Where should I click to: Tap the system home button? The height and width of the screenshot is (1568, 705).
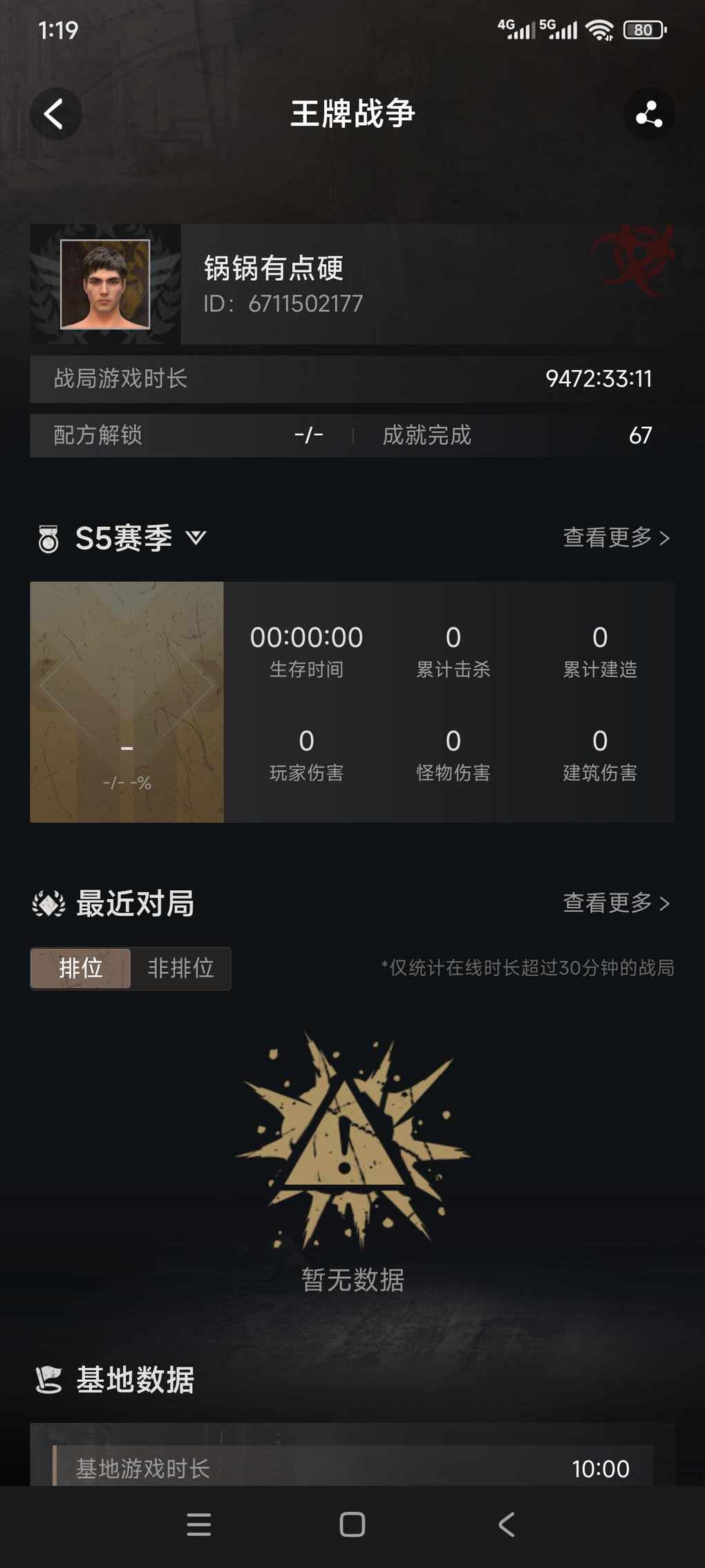352,1524
